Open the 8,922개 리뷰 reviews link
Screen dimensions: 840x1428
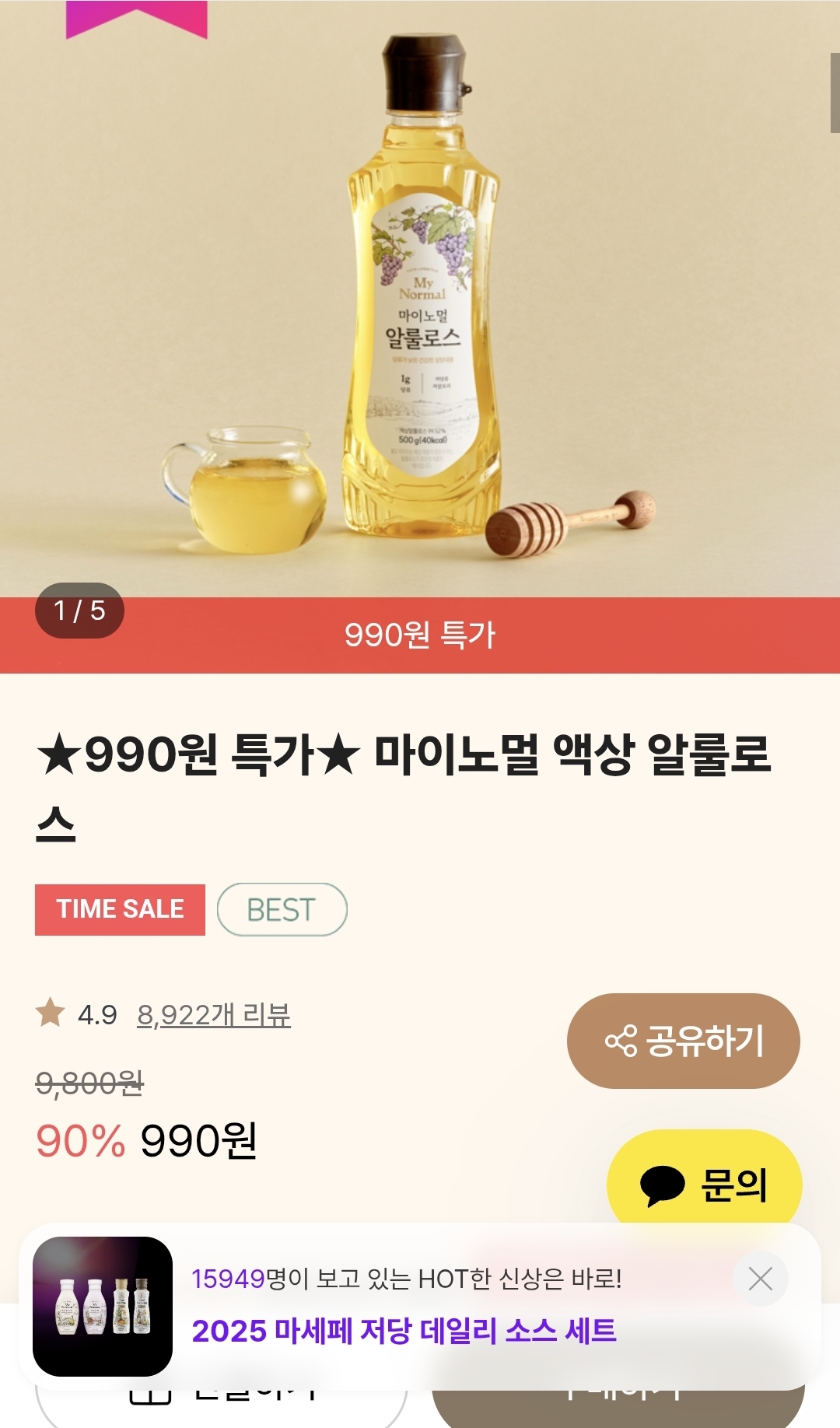(214, 1015)
